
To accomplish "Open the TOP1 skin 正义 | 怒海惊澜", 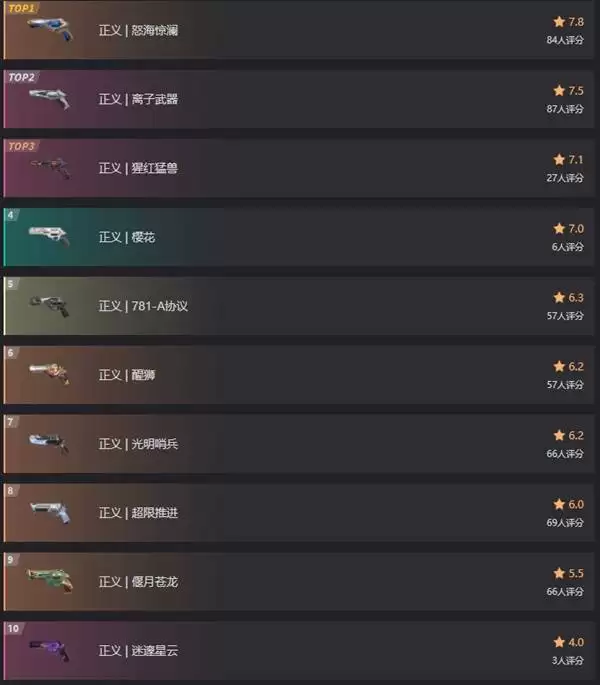I will pyautogui.click(x=139, y=31).
